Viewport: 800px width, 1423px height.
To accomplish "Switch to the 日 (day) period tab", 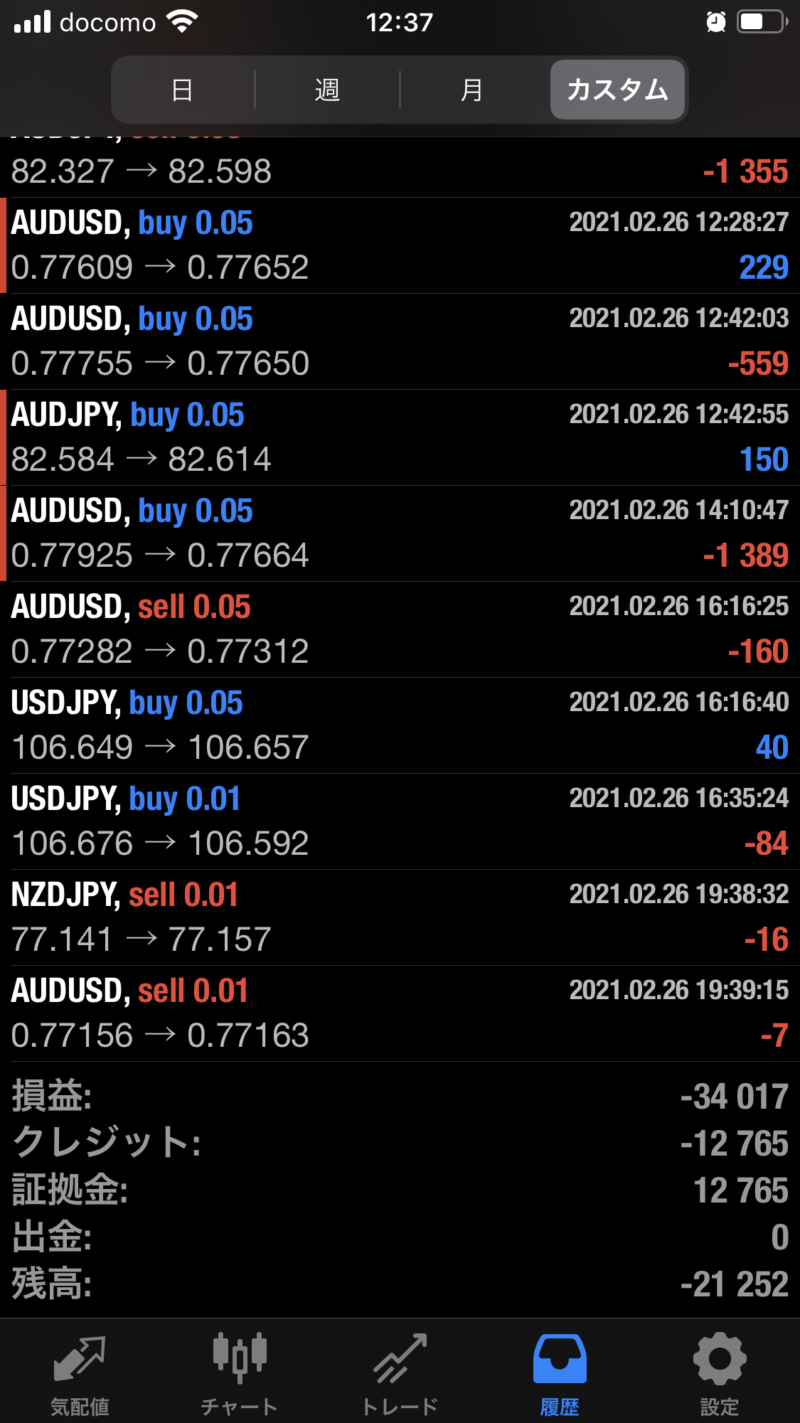I will (x=182, y=90).
